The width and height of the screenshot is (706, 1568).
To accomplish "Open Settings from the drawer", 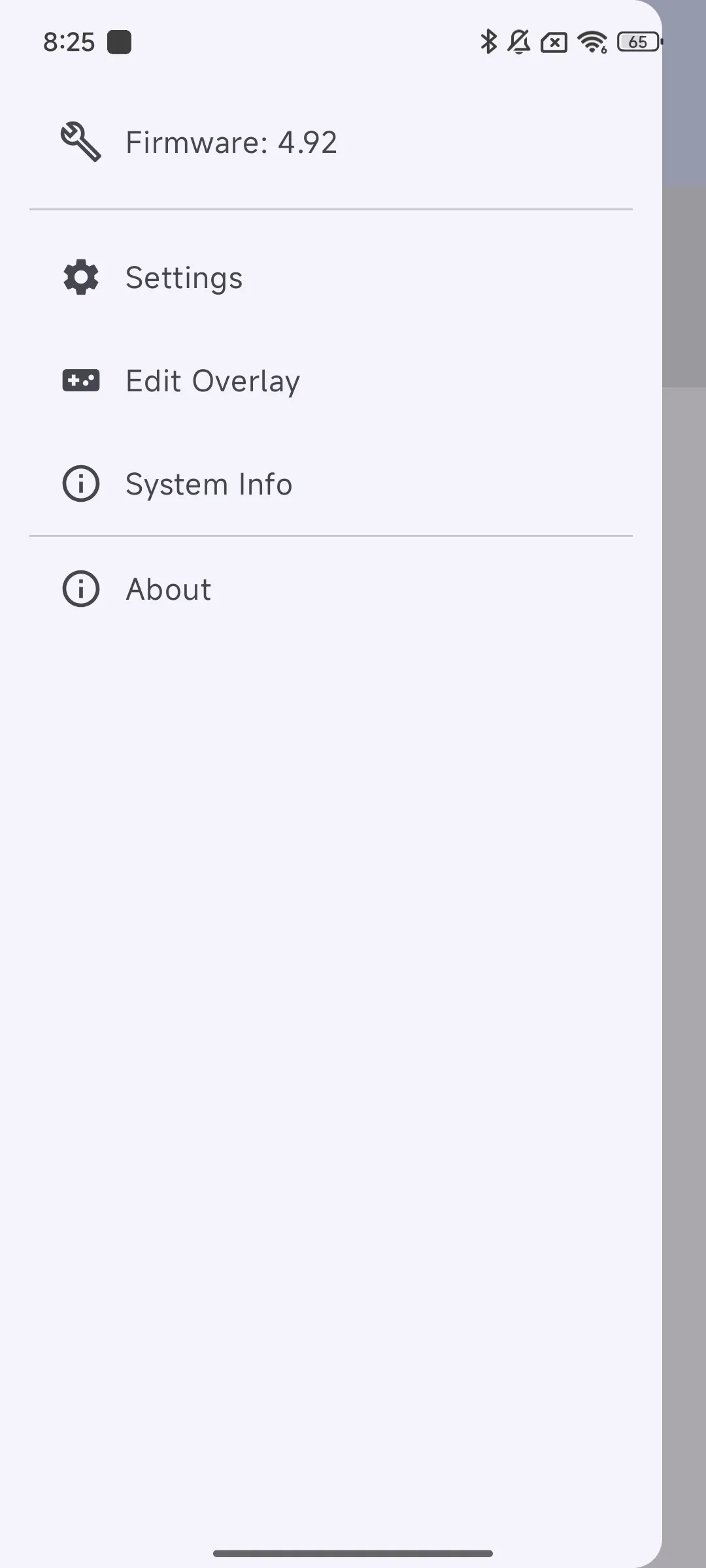I will point(331,278).
